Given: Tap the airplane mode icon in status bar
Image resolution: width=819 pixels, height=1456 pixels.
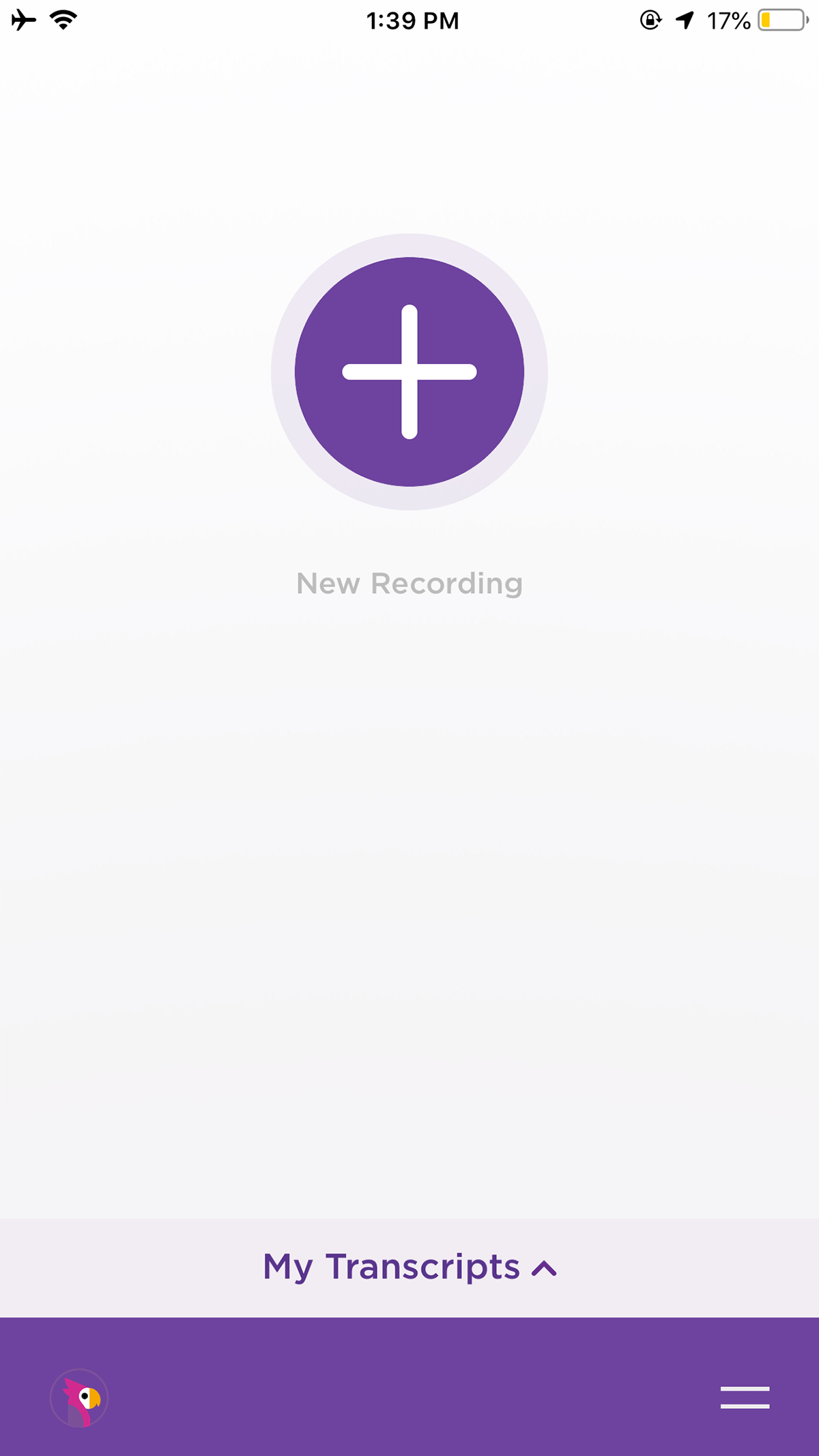Looking at the screenshot, I should 23,20.
